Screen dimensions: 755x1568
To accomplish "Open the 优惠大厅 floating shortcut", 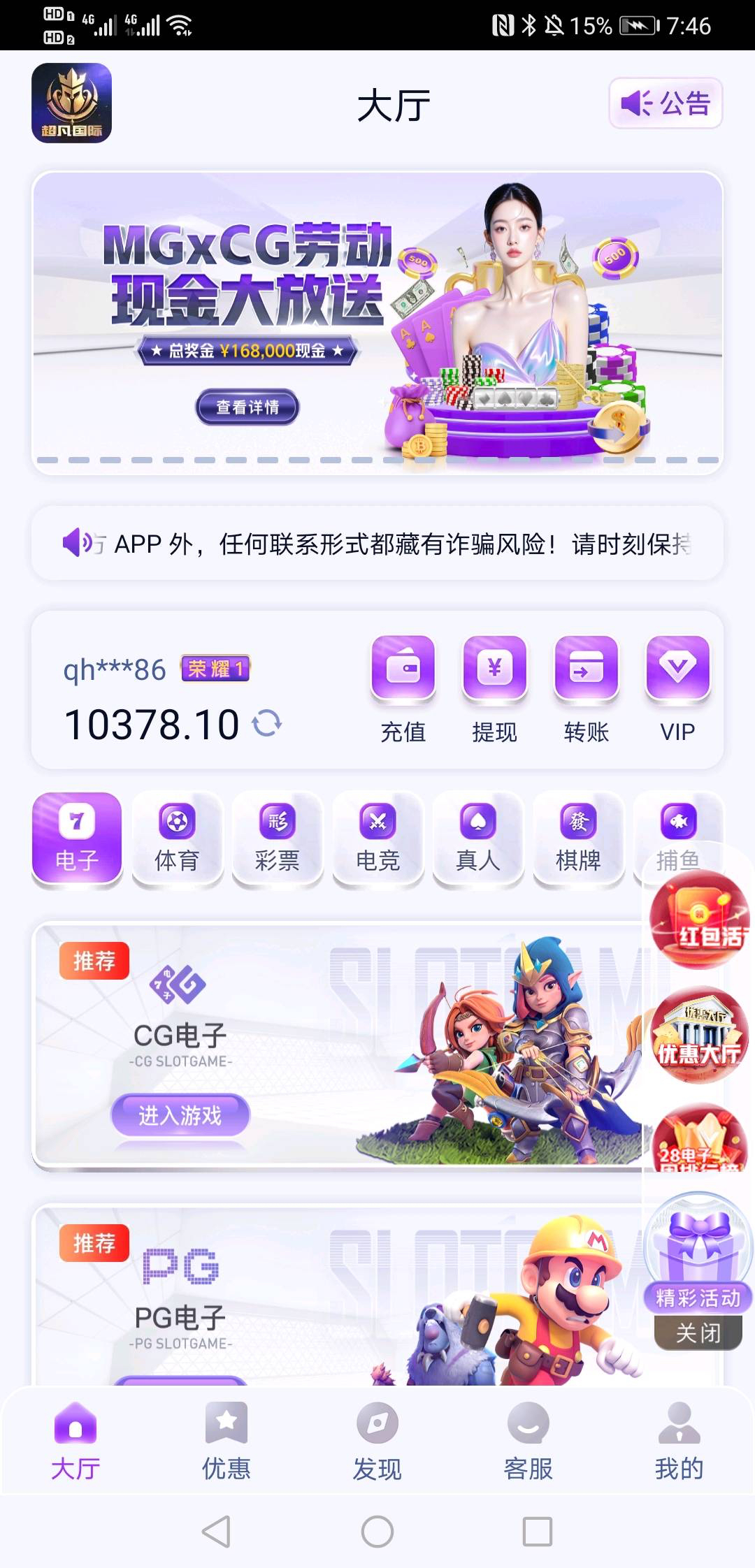I will [x=698, y=1036].
